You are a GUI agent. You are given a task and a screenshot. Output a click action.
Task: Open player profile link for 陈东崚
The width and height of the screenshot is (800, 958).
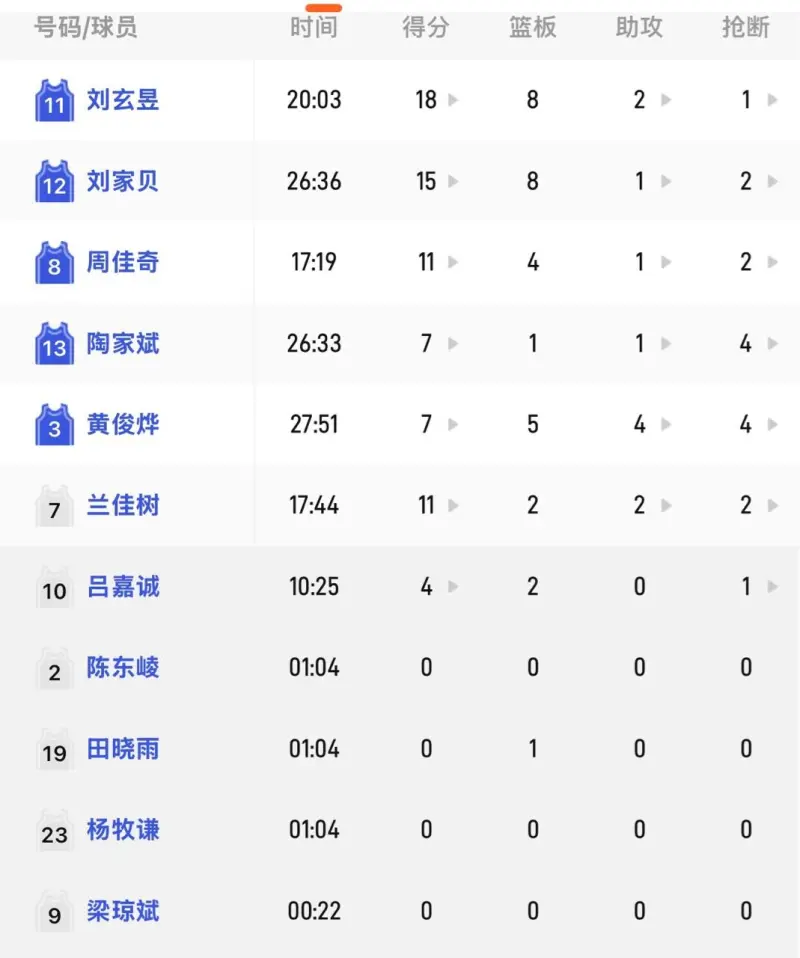124,668
